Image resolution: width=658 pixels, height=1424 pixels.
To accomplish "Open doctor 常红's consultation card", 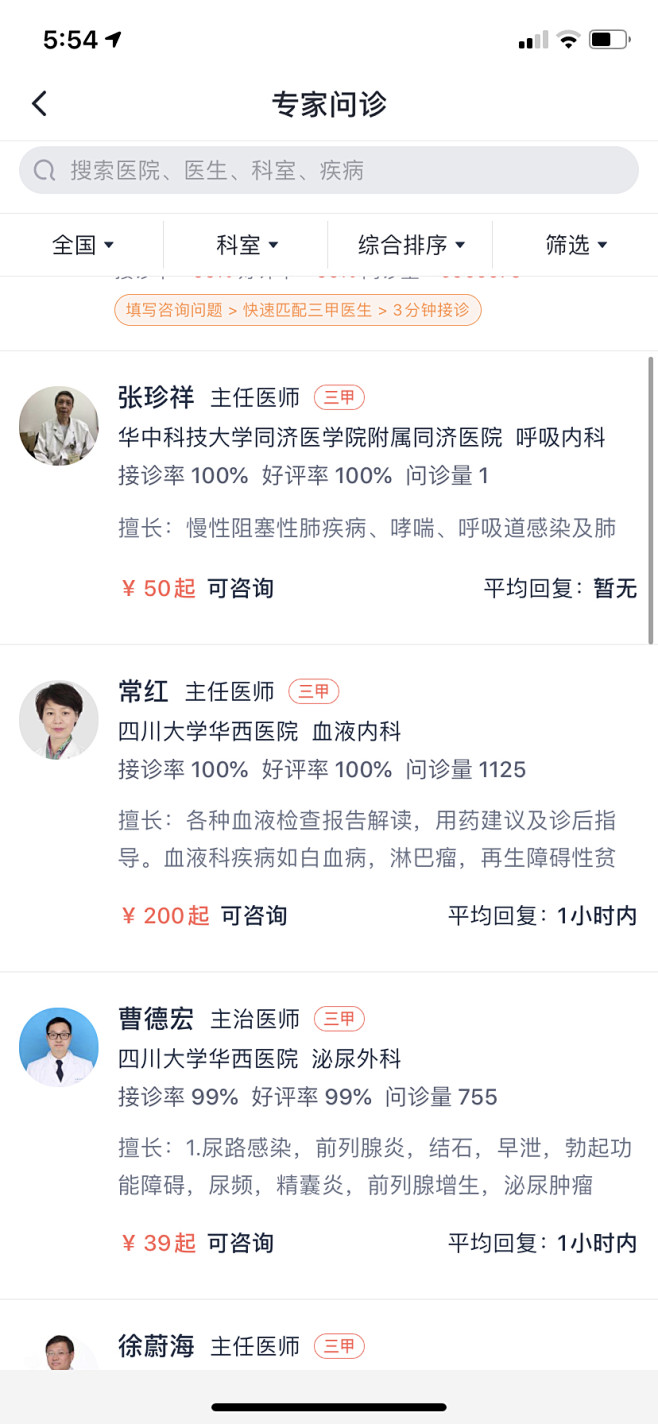I will point(329,808).
